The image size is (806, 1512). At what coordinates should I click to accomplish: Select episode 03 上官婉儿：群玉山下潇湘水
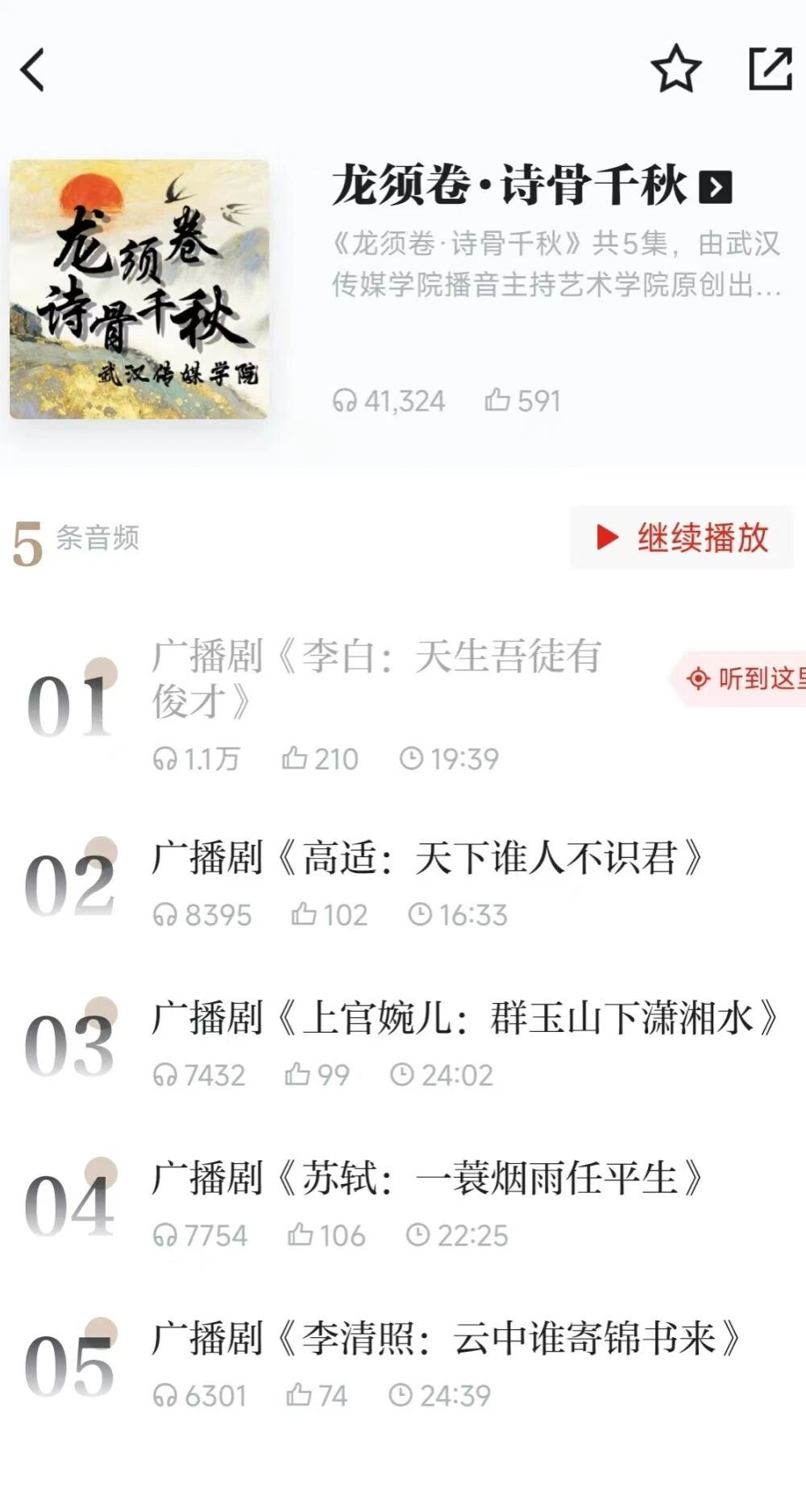coord(464,1018)
